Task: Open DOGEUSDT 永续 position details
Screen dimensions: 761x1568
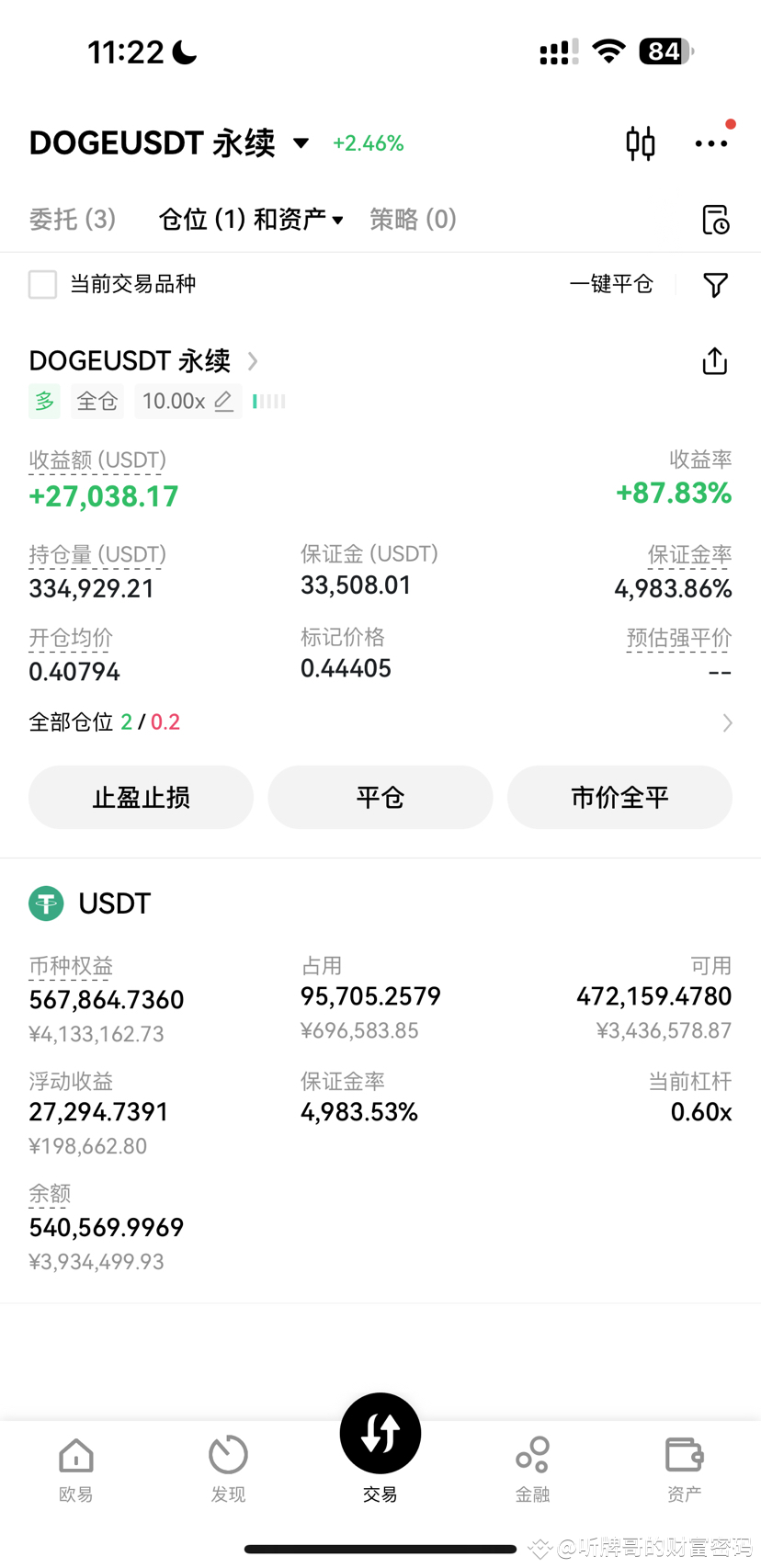Action: click(x=143, y=360)
